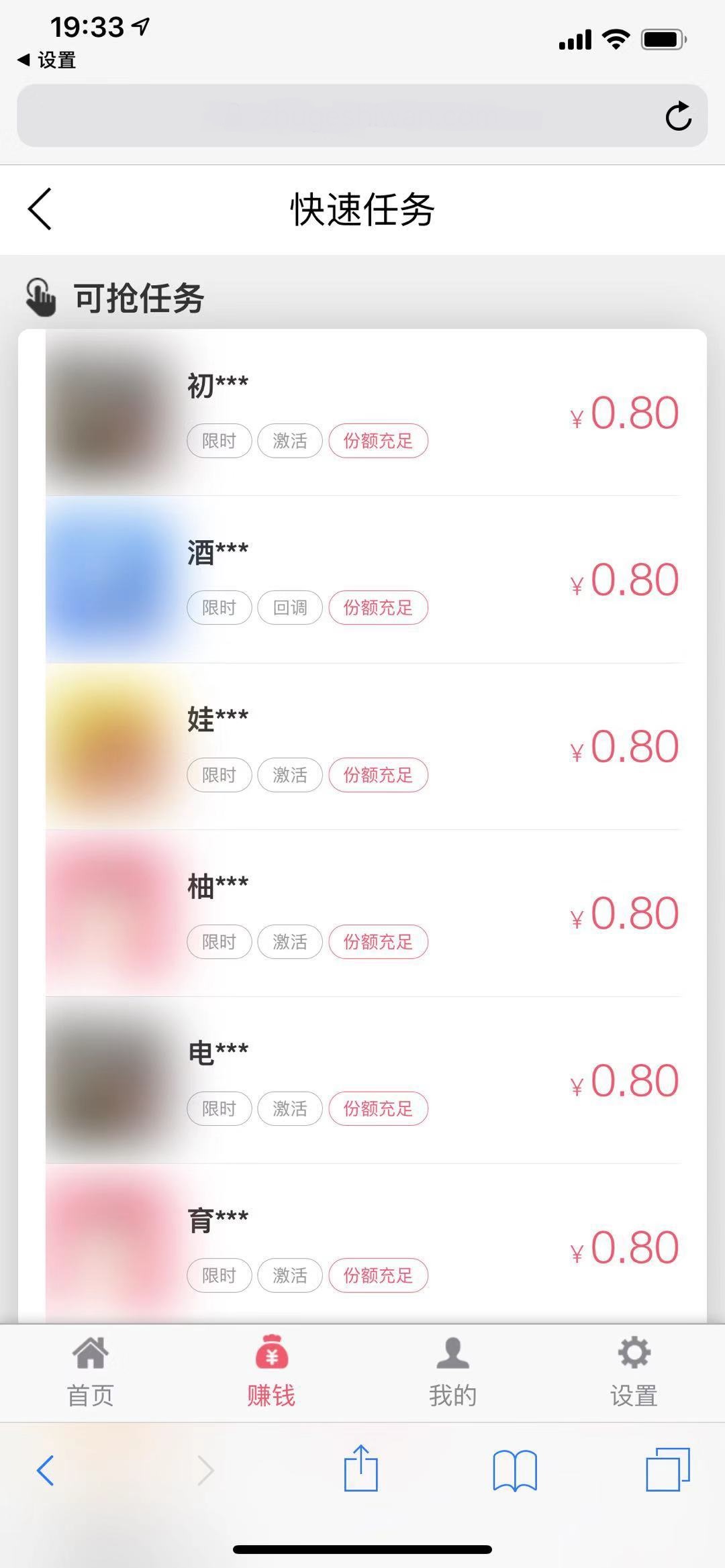Screen dimensions: 725x1568
Task: Open the 柚*** task
Action: (362, 913)
